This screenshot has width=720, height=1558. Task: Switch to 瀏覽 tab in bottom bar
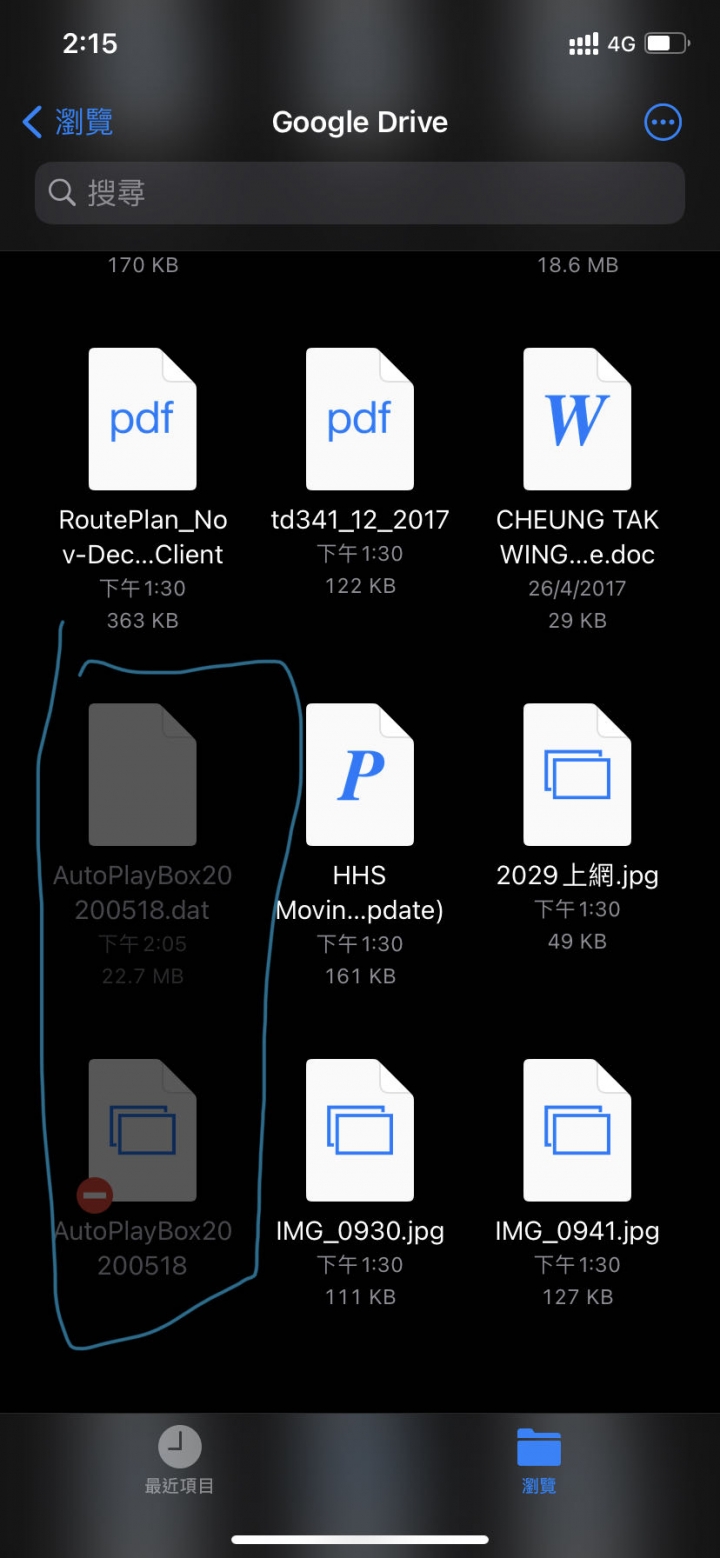(539, 1460)
